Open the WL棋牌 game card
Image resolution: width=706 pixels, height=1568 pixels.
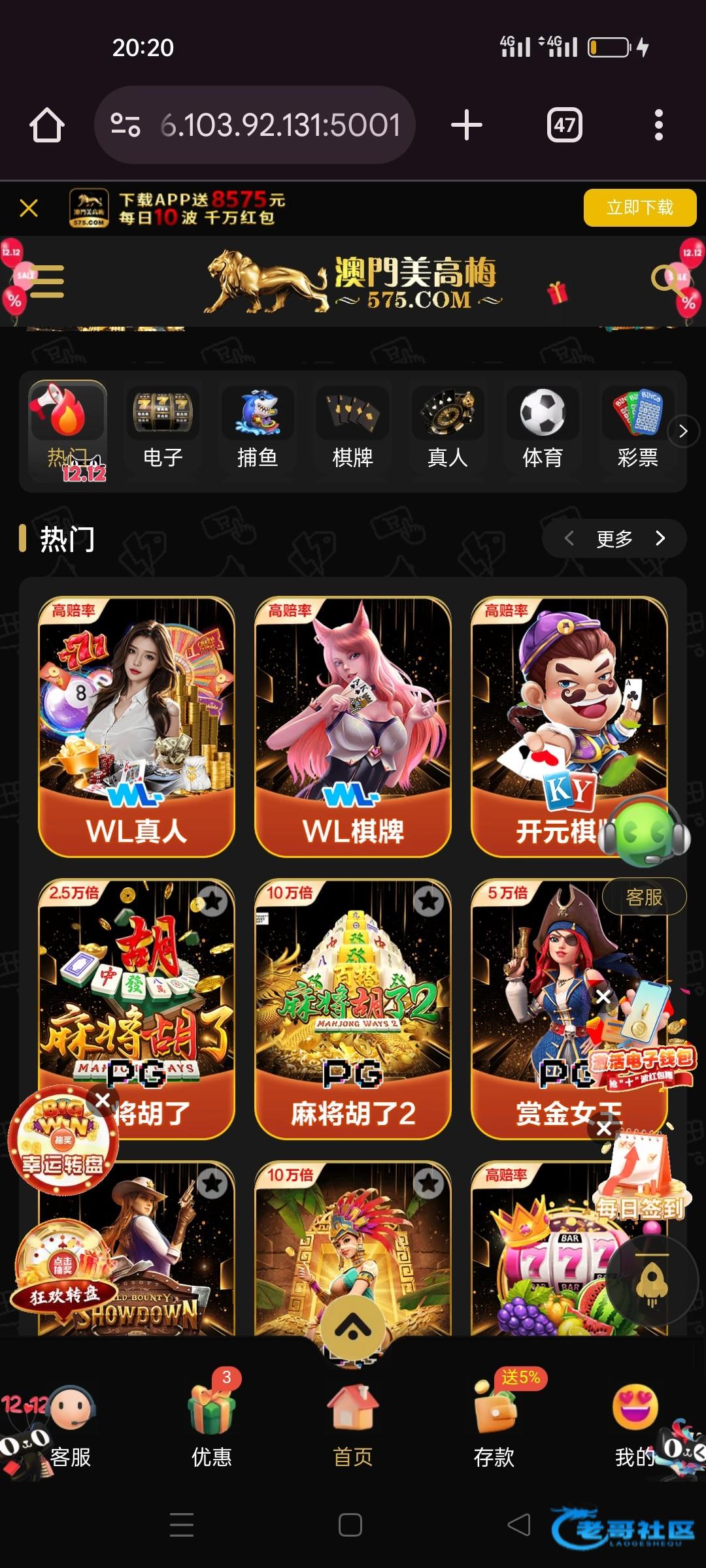coord(353,726)
